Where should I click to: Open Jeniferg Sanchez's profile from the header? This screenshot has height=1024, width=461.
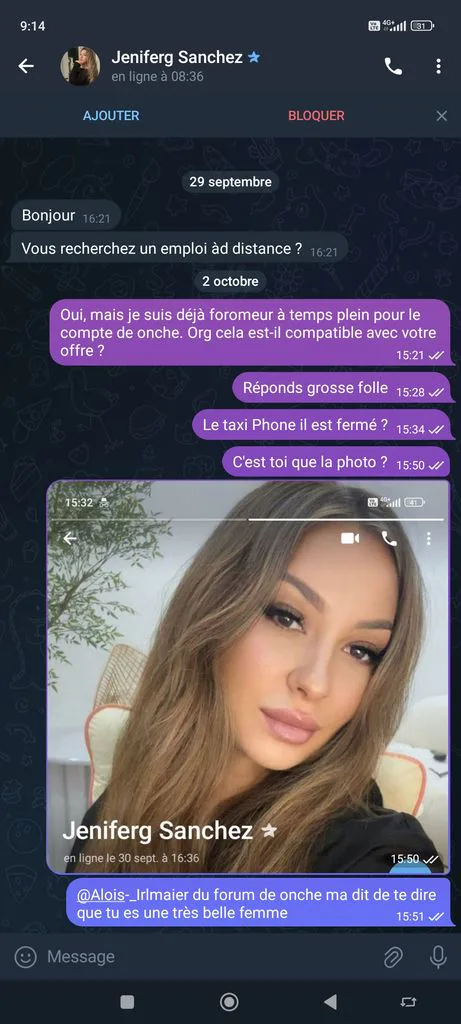(x=176, y=66)
